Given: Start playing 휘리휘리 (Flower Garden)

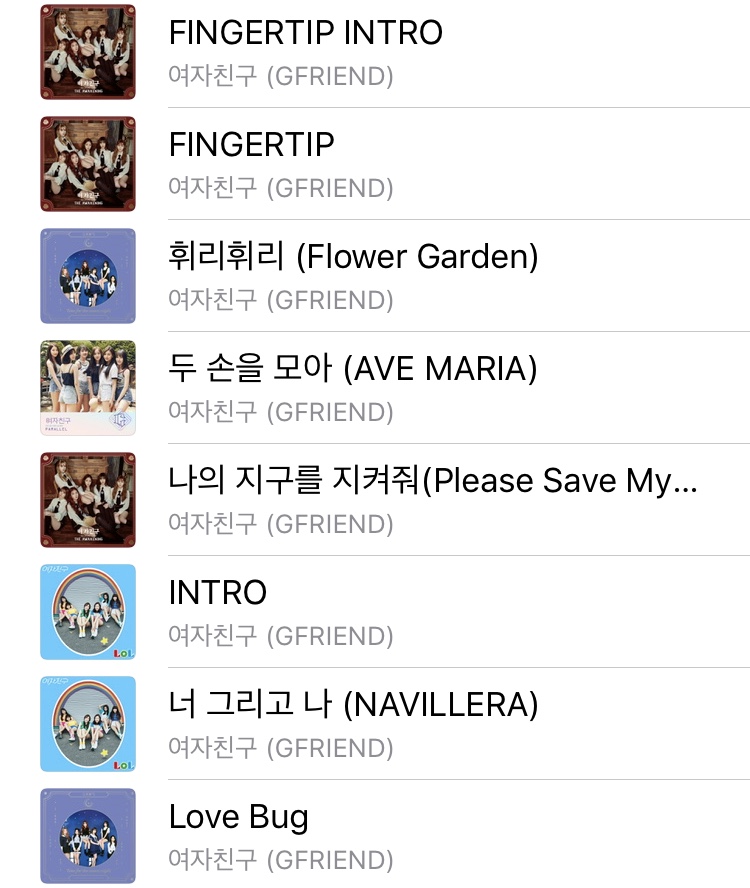Looking at the screenshot, I should click(x=353, y=257).
